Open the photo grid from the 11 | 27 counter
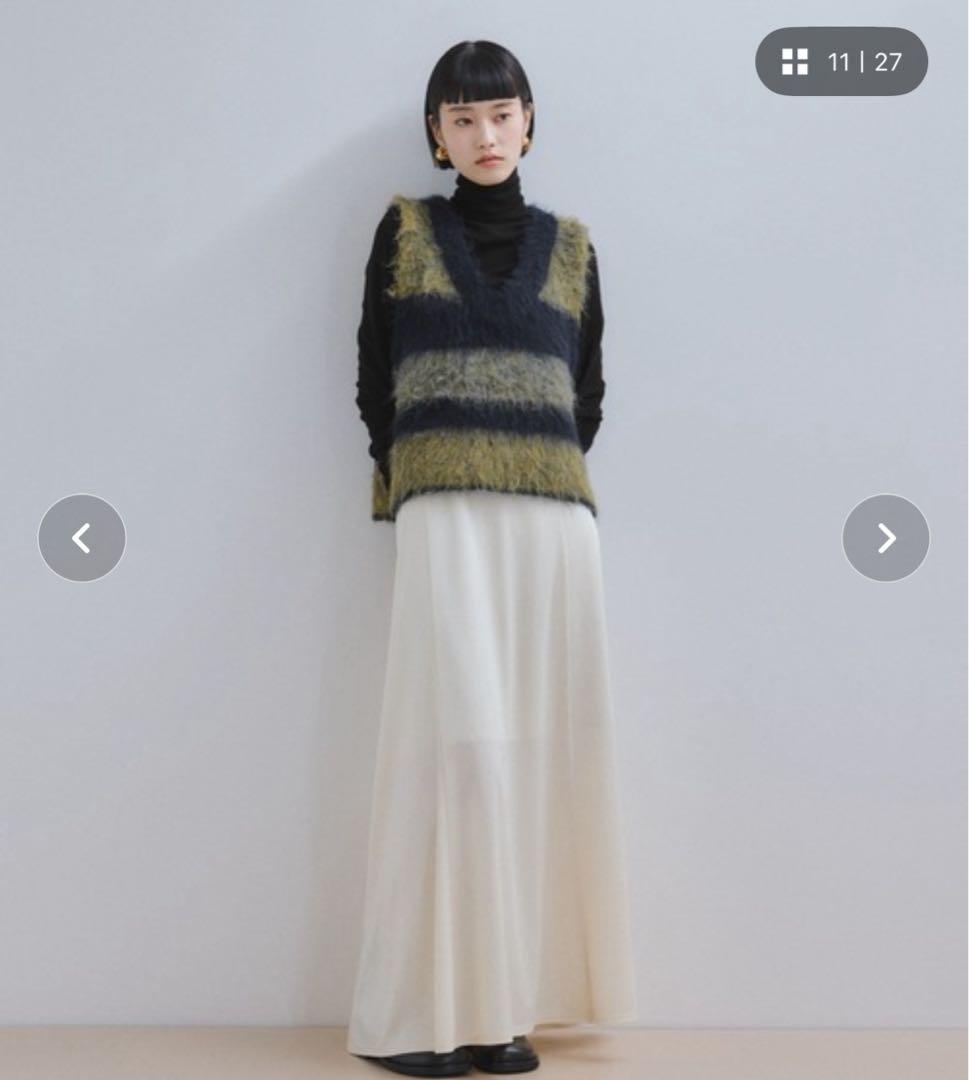969x1080 pixels. (840, 62)
